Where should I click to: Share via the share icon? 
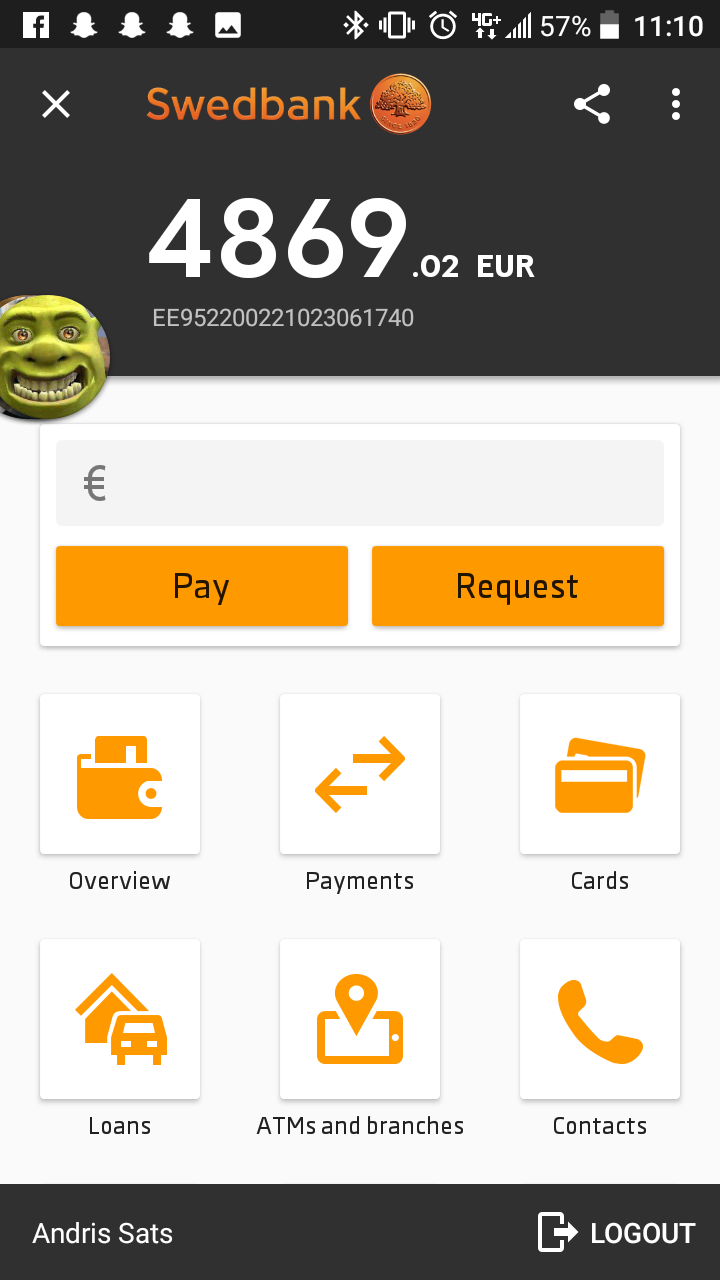point(592,104)
